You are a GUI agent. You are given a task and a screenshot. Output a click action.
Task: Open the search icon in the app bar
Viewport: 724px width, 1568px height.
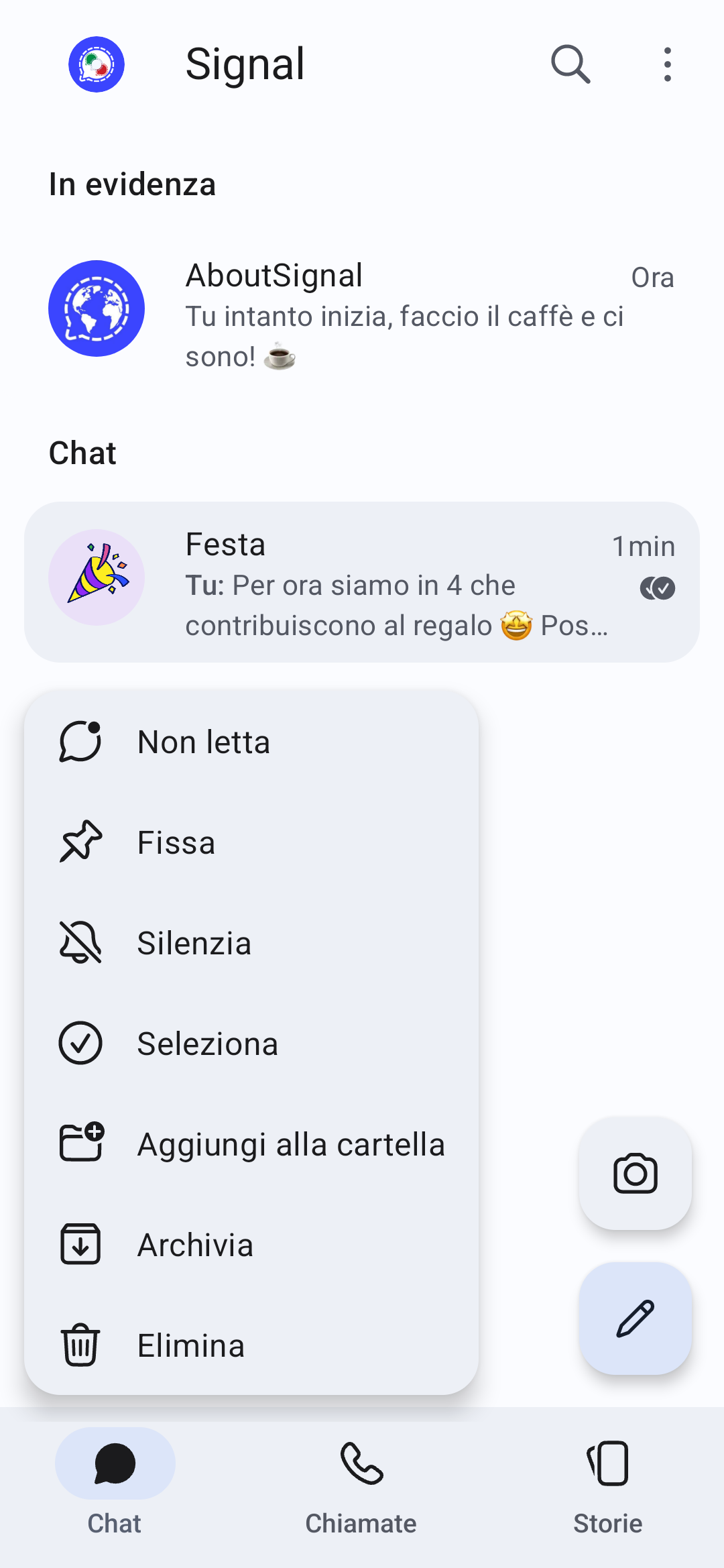tap(570, 64)
